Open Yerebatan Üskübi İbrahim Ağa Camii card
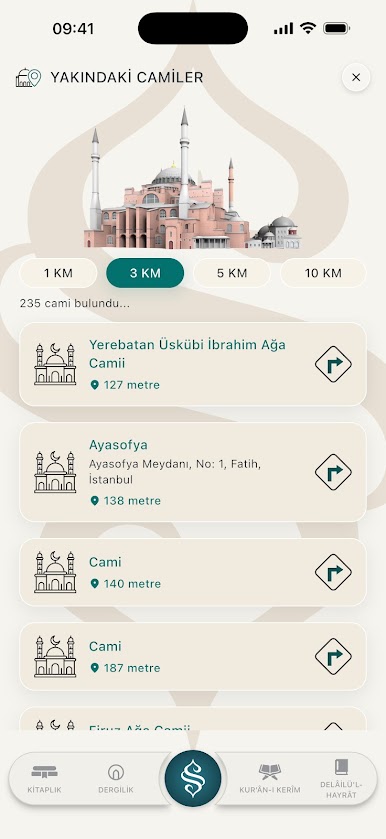386x839 pixels. (193, 364)
